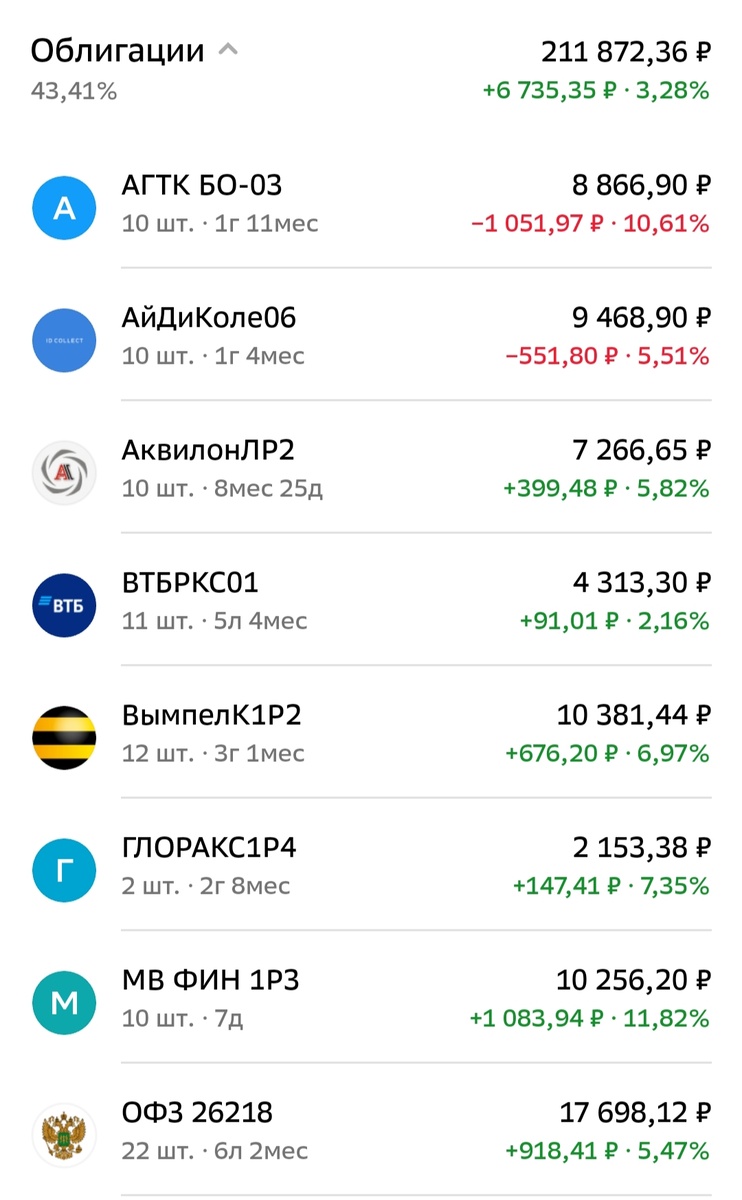
Task: Open the ВТБРКС01 position
Action: pyautogui.click(x=370, y=601)
